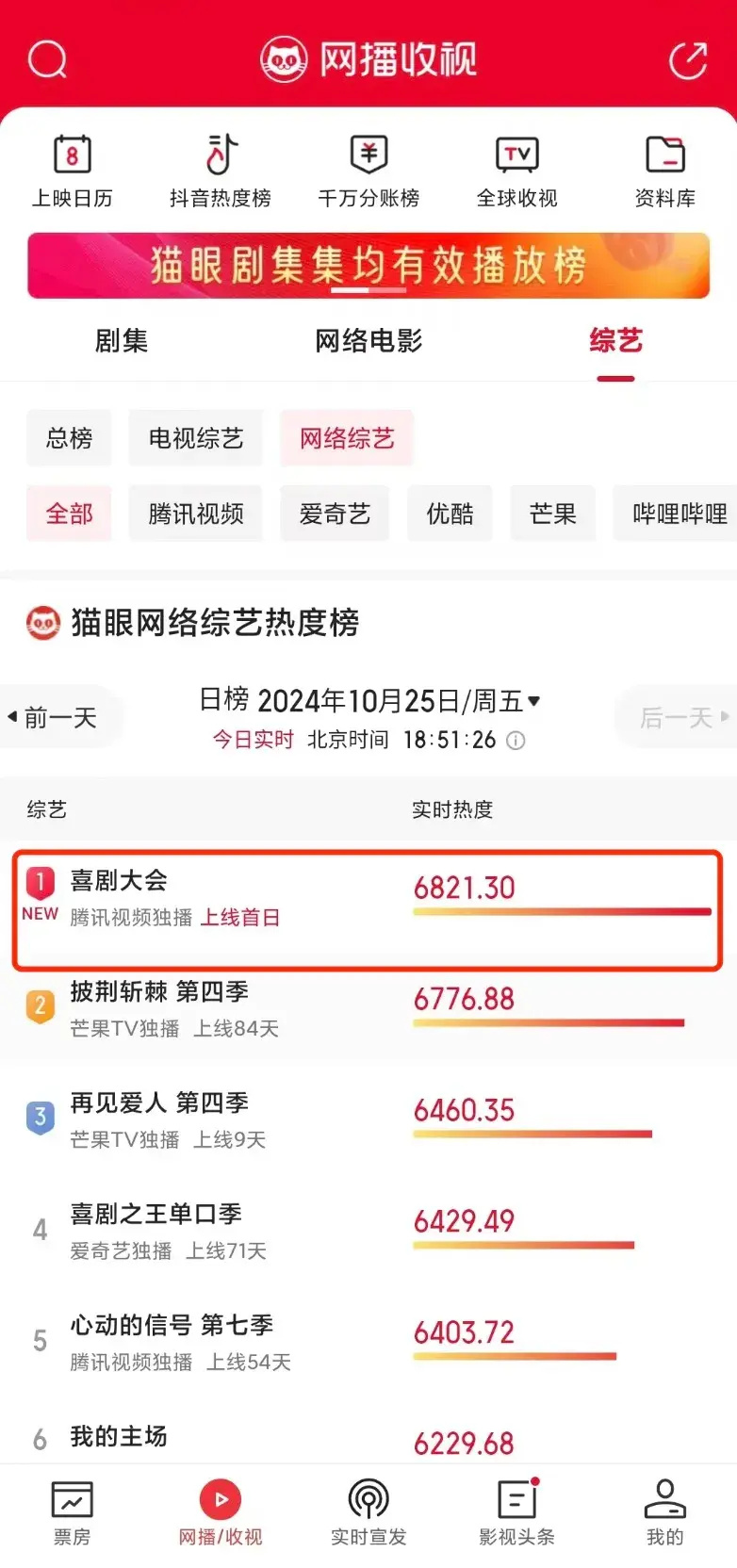737x1568 pixels.
Task: Open the search icon in the header
Action: click(x=47, y=60)
